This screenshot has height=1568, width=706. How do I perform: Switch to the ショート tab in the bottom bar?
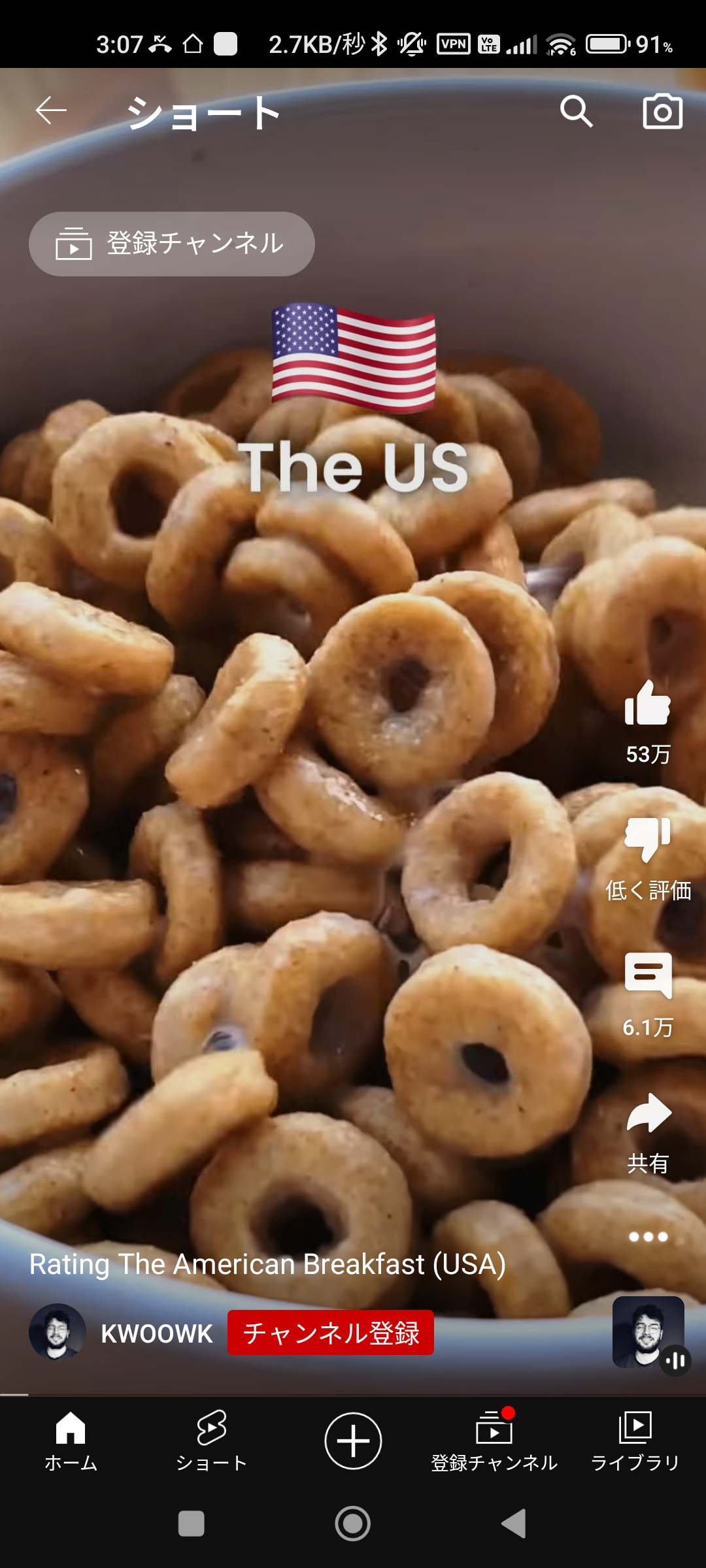(x=212, y=1441)
